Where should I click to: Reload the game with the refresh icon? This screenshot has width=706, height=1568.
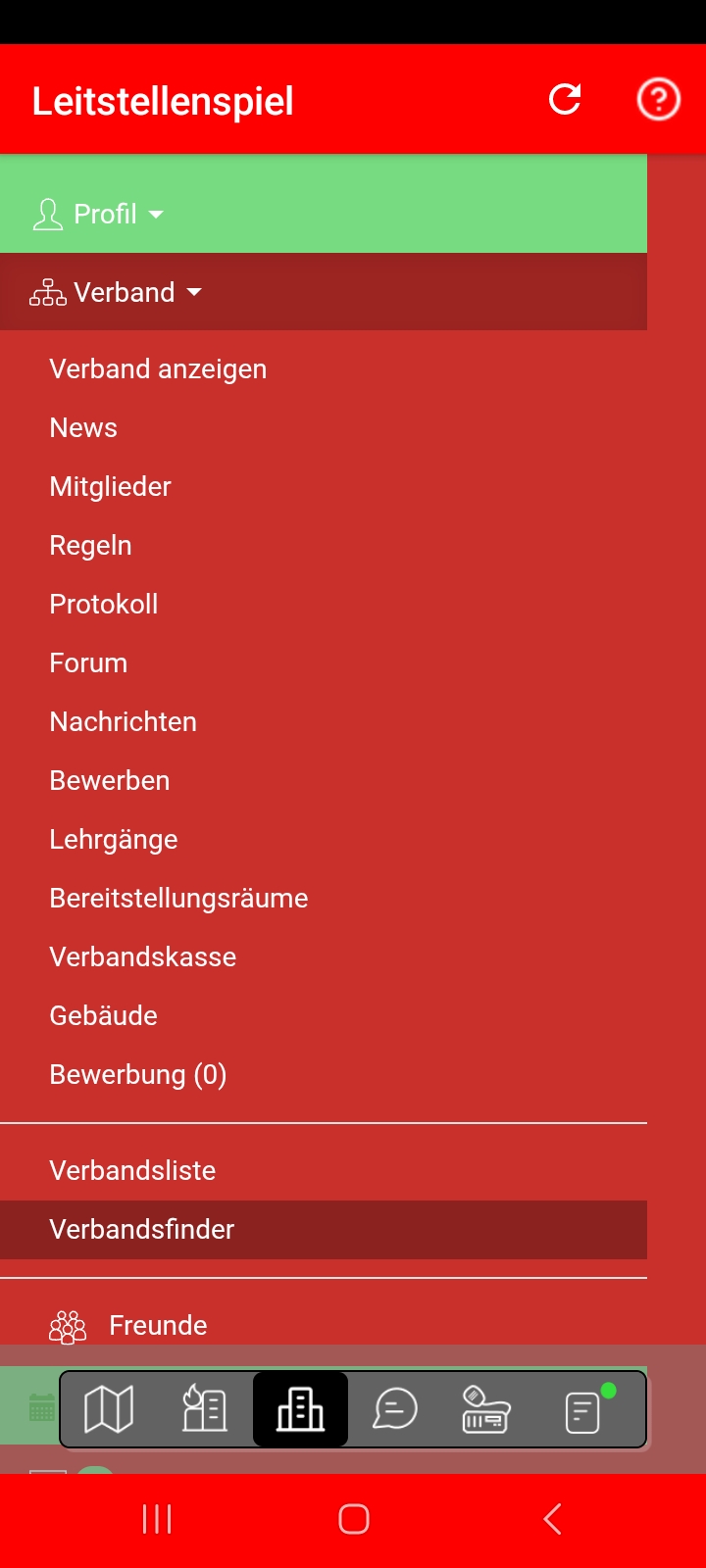(565, 99)
